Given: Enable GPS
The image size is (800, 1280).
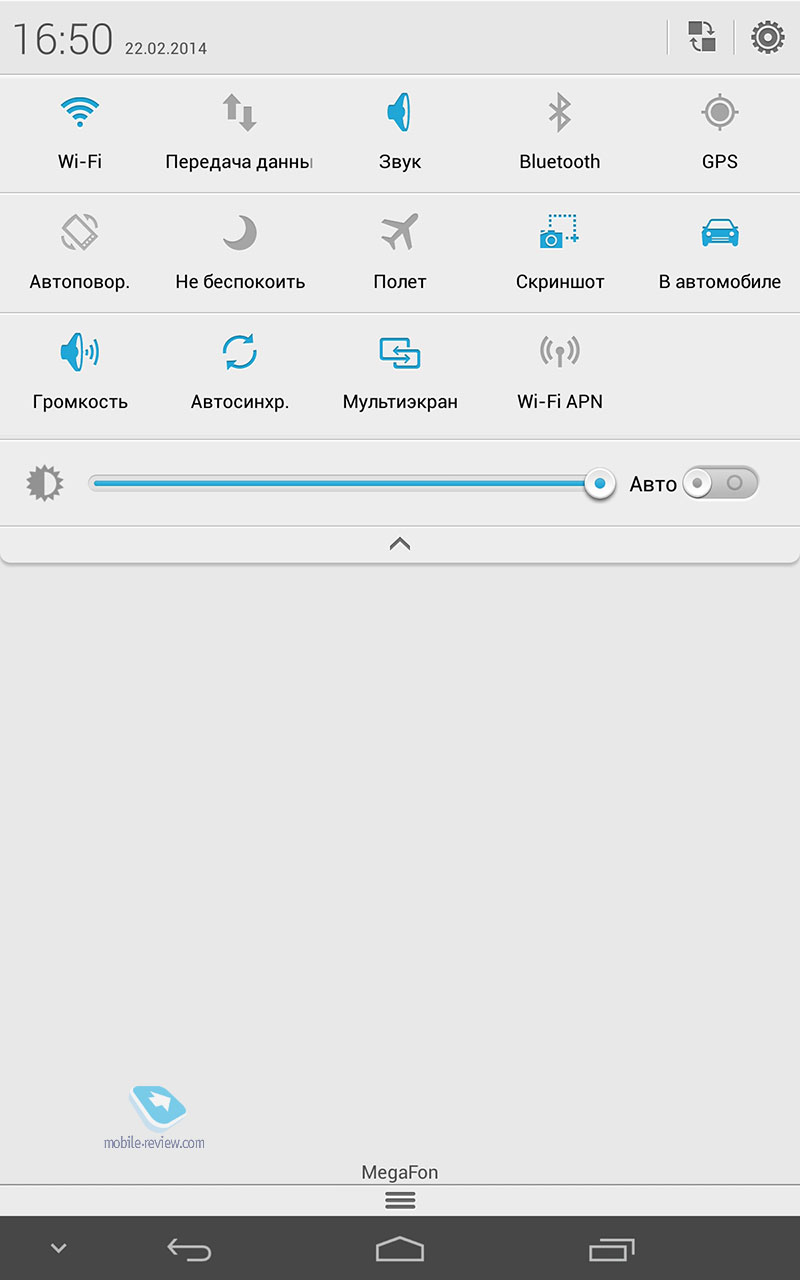Looking at the screenshot, I should 720,132.
